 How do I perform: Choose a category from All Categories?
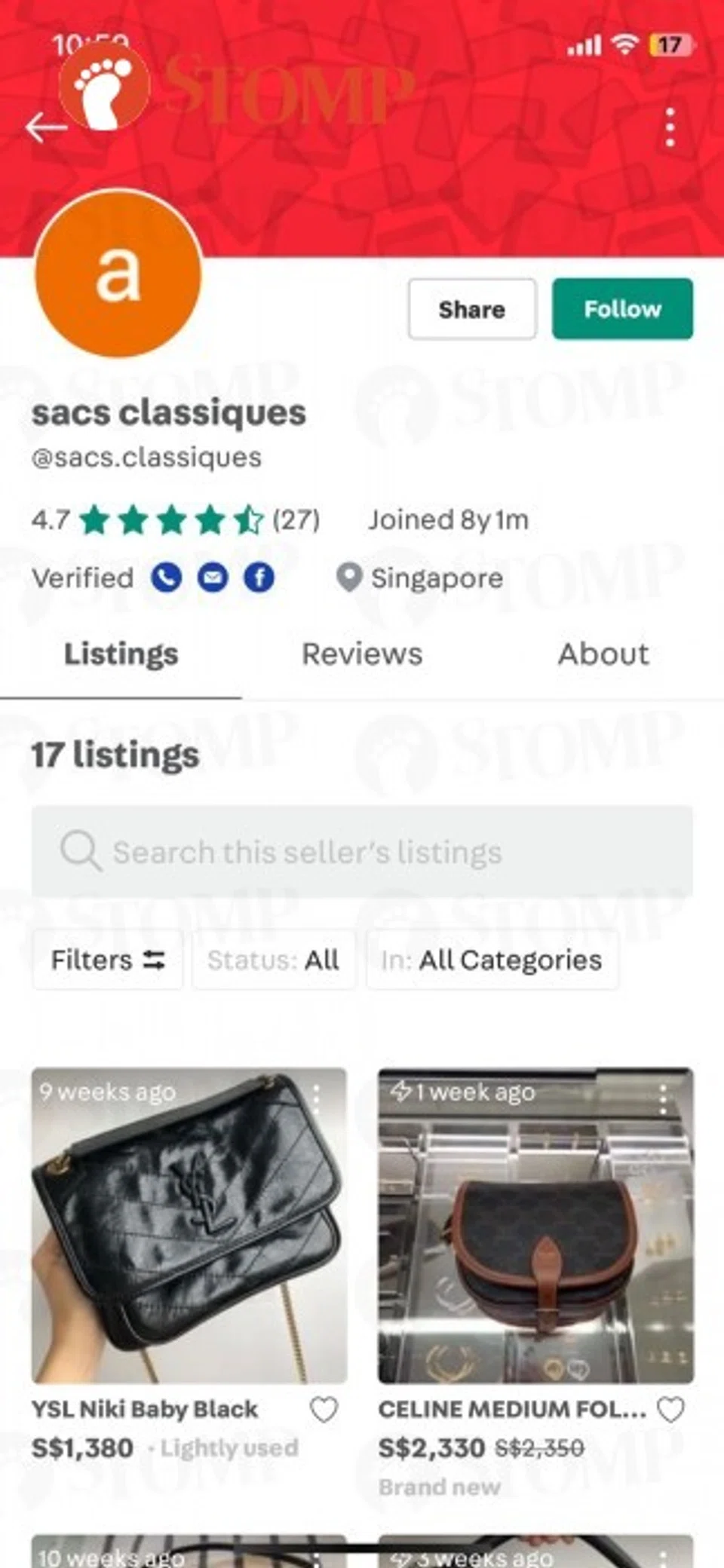click(x=492, y=960)
